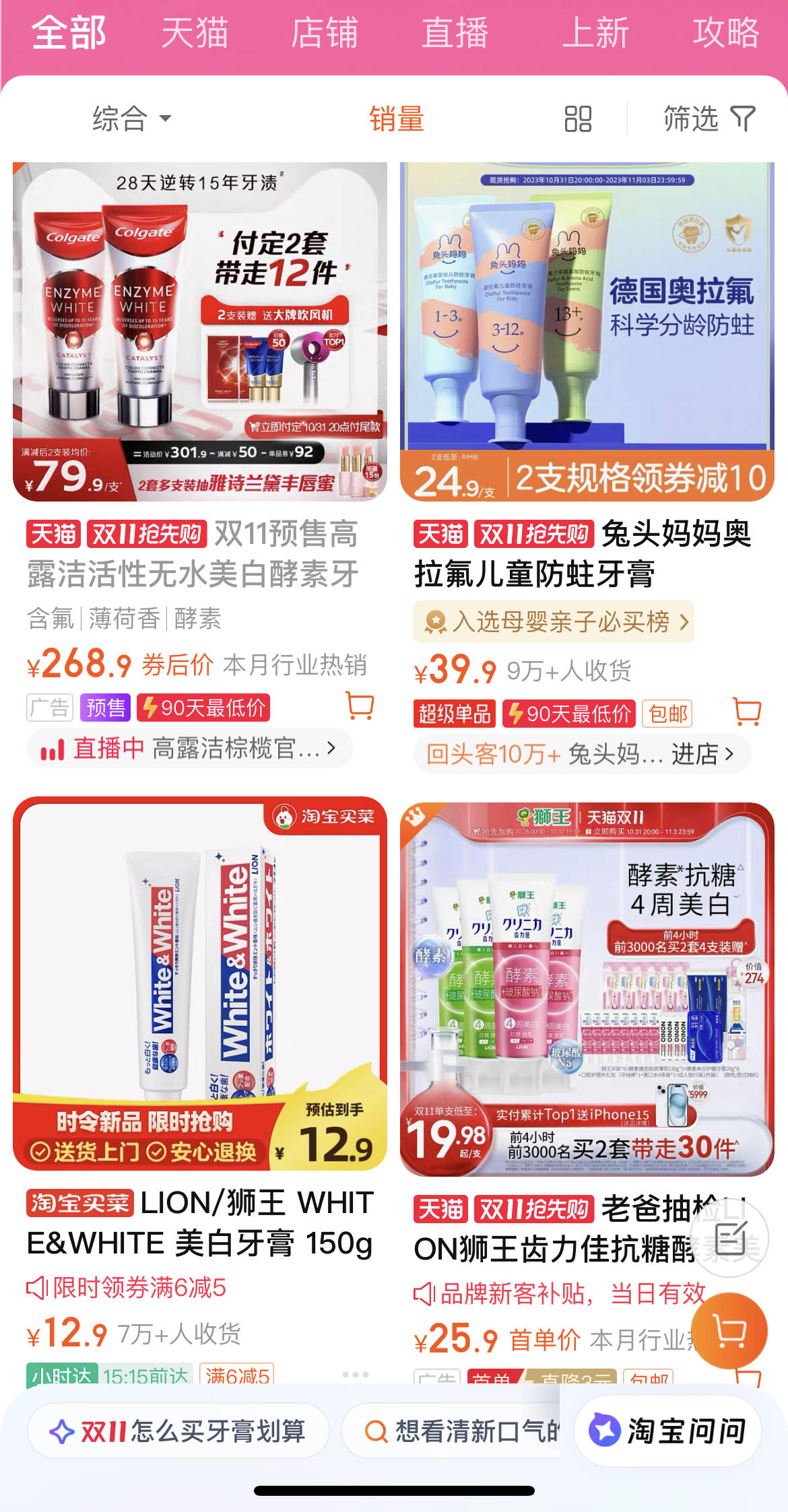Sort results by 销量
The image size is (788, 1512).
[x=396, y=119]
